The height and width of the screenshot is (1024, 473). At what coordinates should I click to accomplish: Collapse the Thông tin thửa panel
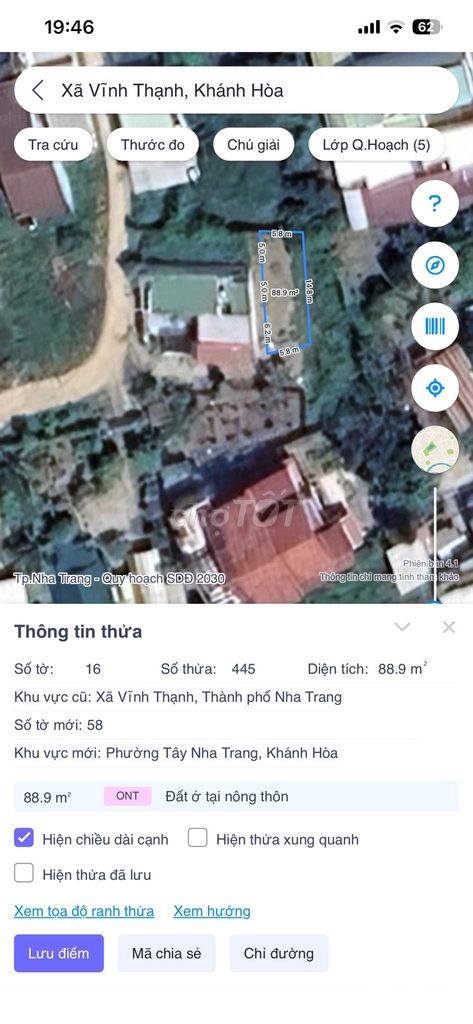click(x=402, y=627)
